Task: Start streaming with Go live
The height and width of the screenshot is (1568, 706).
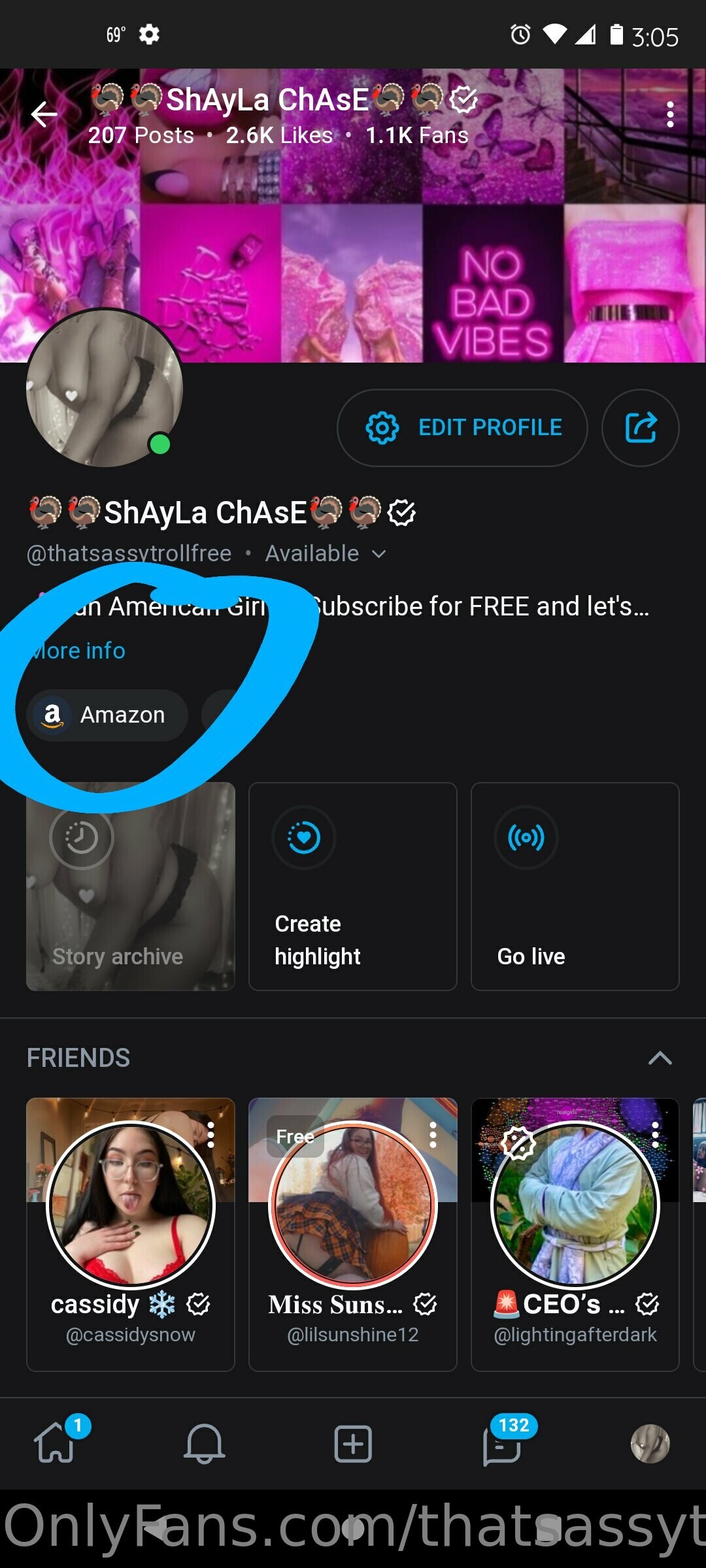Action: [575, 887]
